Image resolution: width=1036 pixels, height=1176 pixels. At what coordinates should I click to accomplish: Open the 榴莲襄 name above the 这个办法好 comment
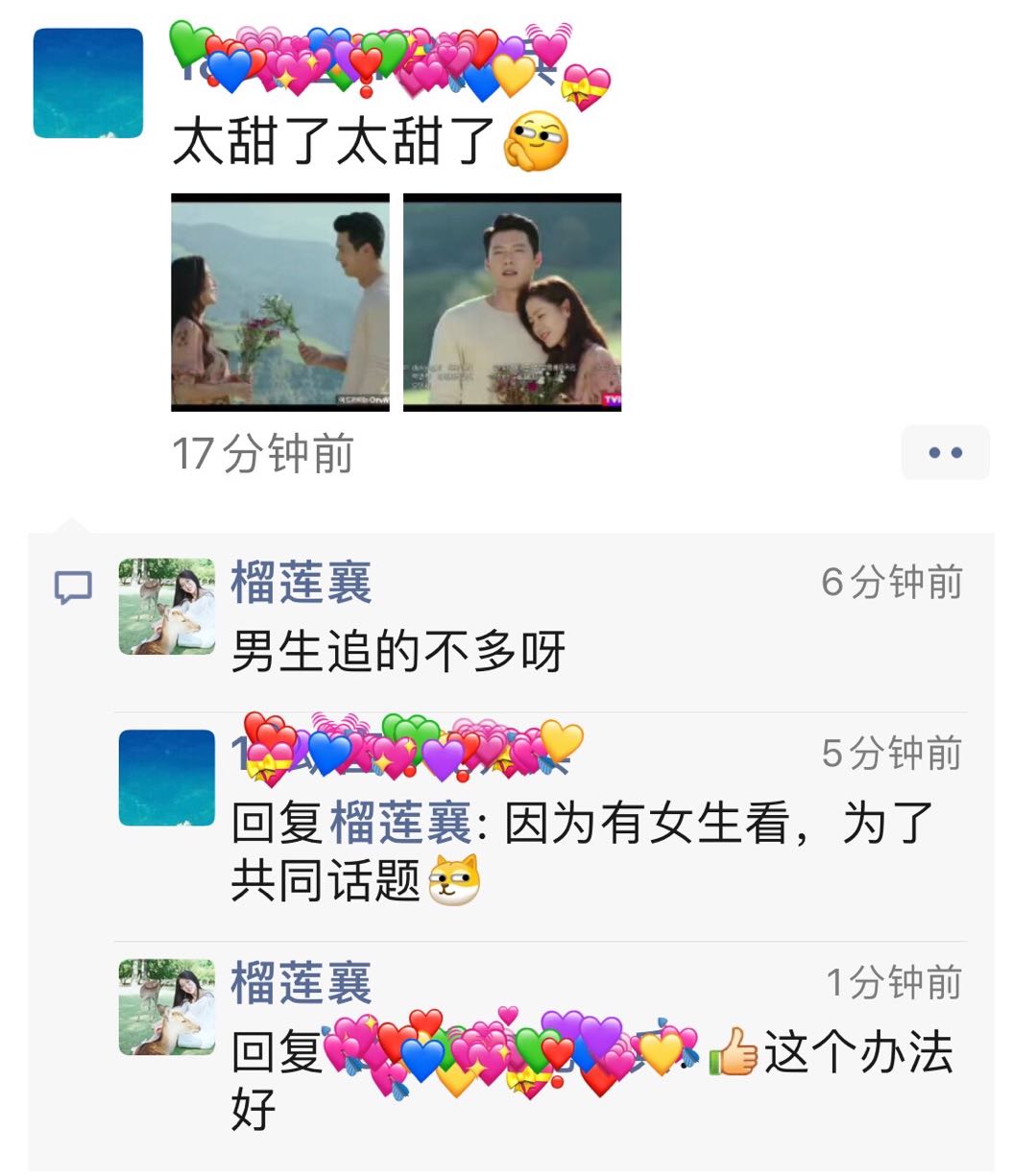click(301, 983)
